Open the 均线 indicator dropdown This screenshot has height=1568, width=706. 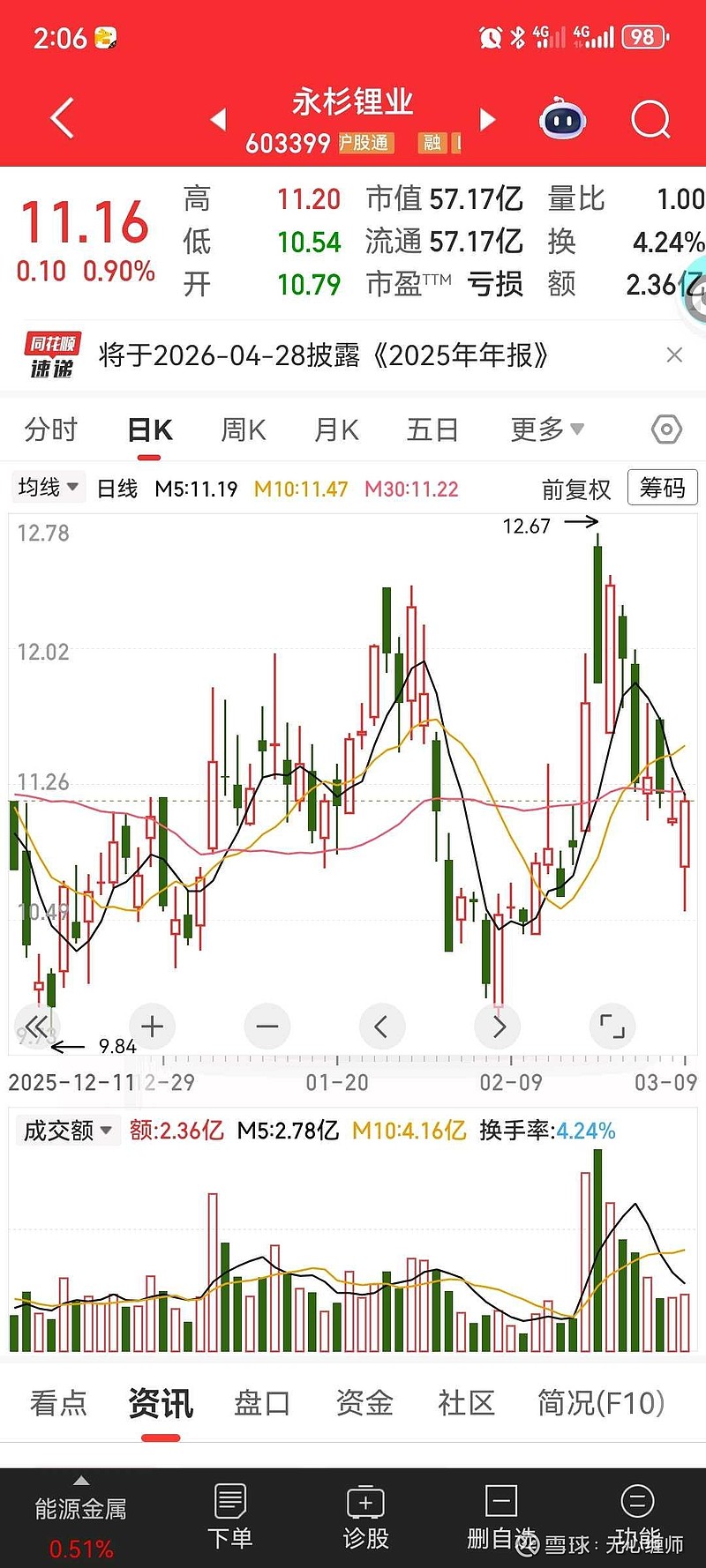coord(47,487)
